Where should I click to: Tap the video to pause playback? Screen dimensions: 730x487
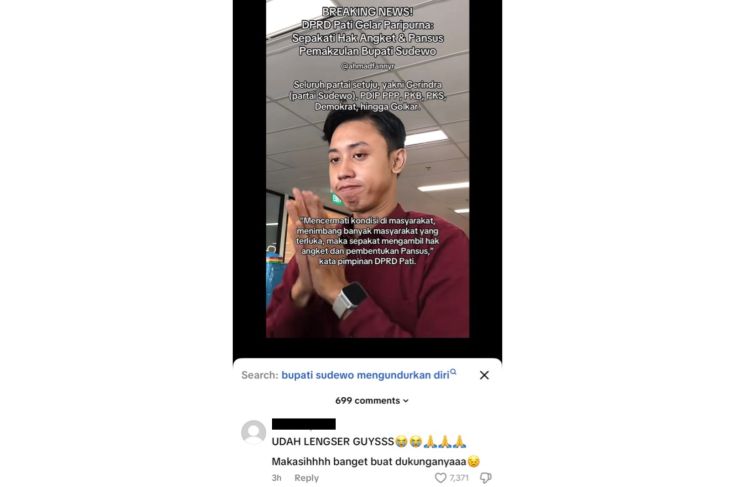pos(367,200)
